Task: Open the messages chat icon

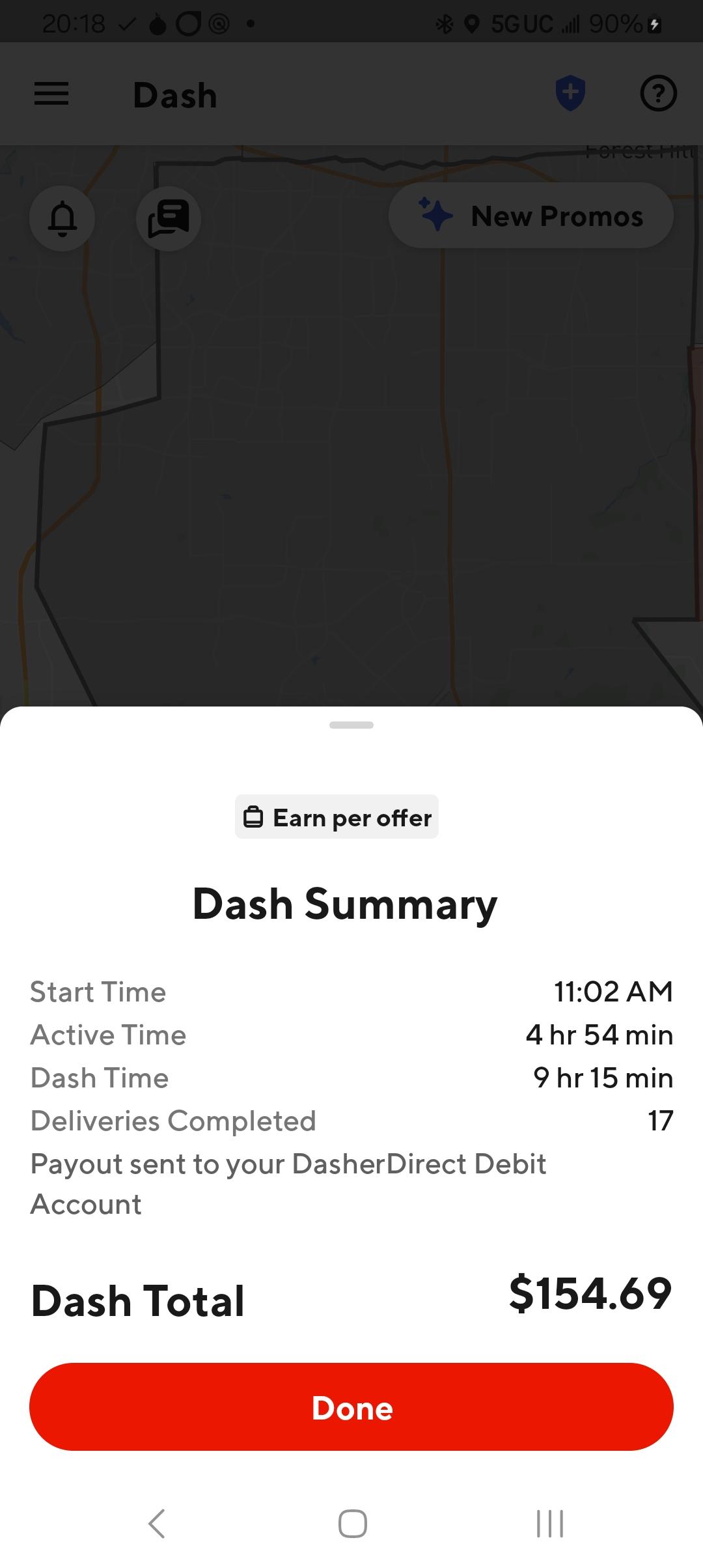Action: (169, 219)
